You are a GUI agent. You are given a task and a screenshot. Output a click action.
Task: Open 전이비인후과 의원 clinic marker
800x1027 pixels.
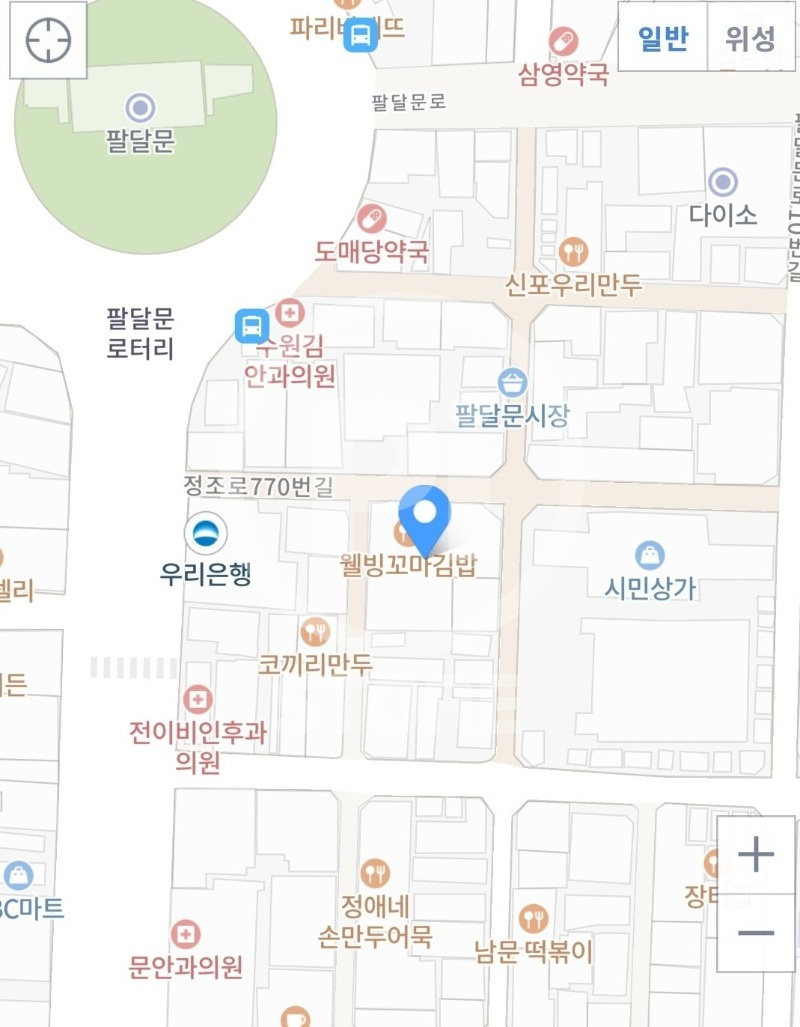coord(198,699)
